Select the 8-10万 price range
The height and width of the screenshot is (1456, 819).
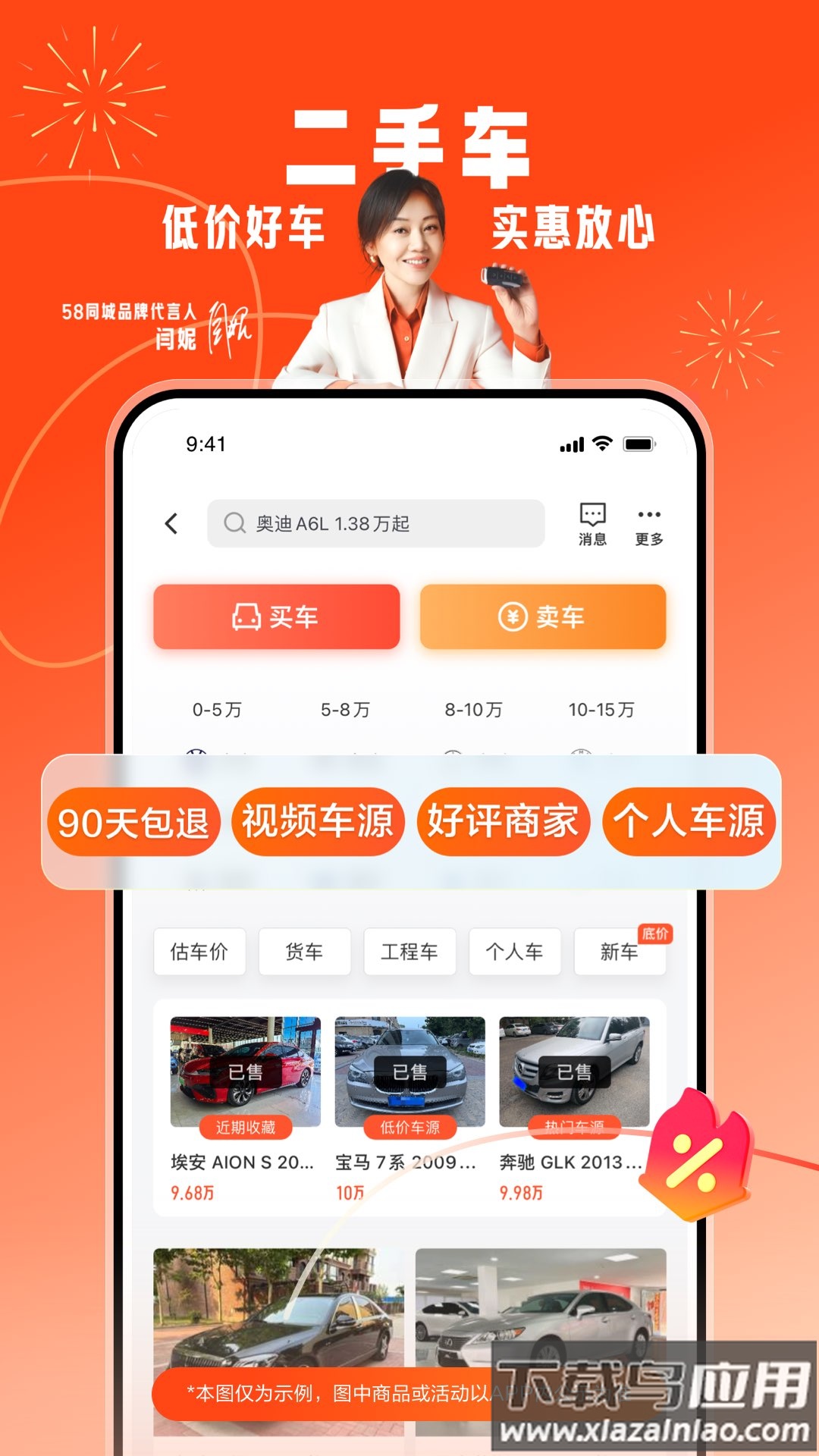pyautogui.click(x=474, y=710)
